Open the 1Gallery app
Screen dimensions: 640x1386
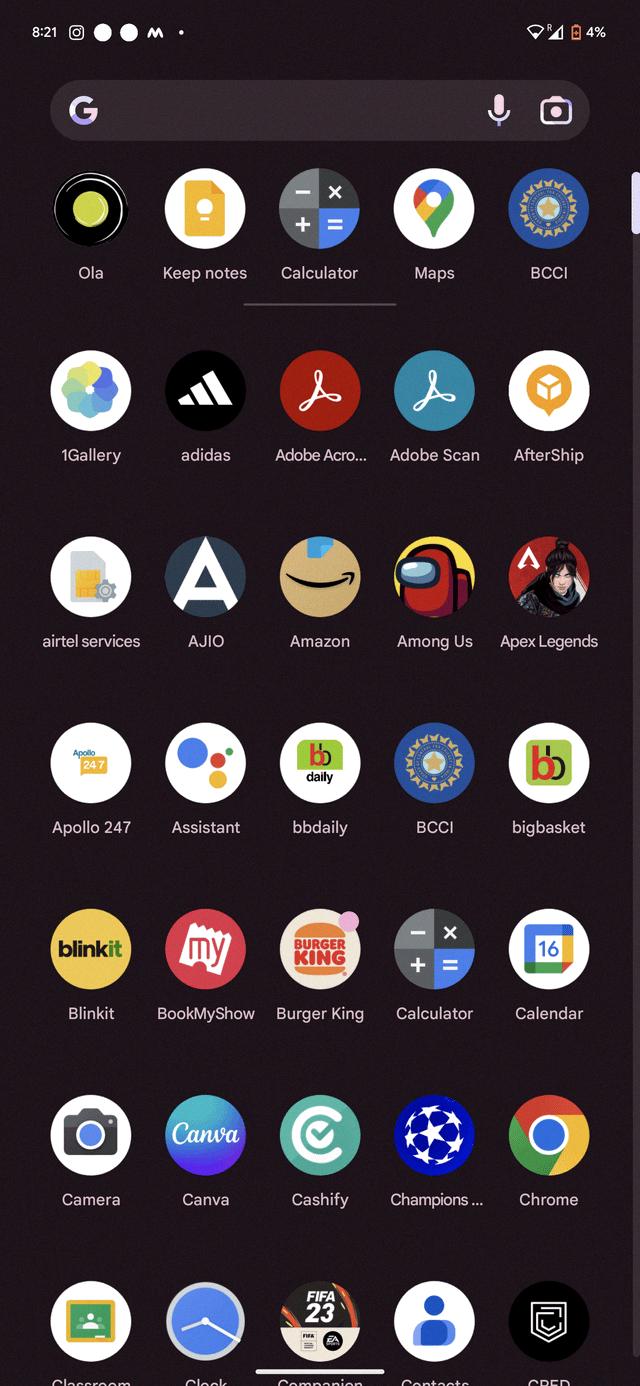[x=91, y=391]
